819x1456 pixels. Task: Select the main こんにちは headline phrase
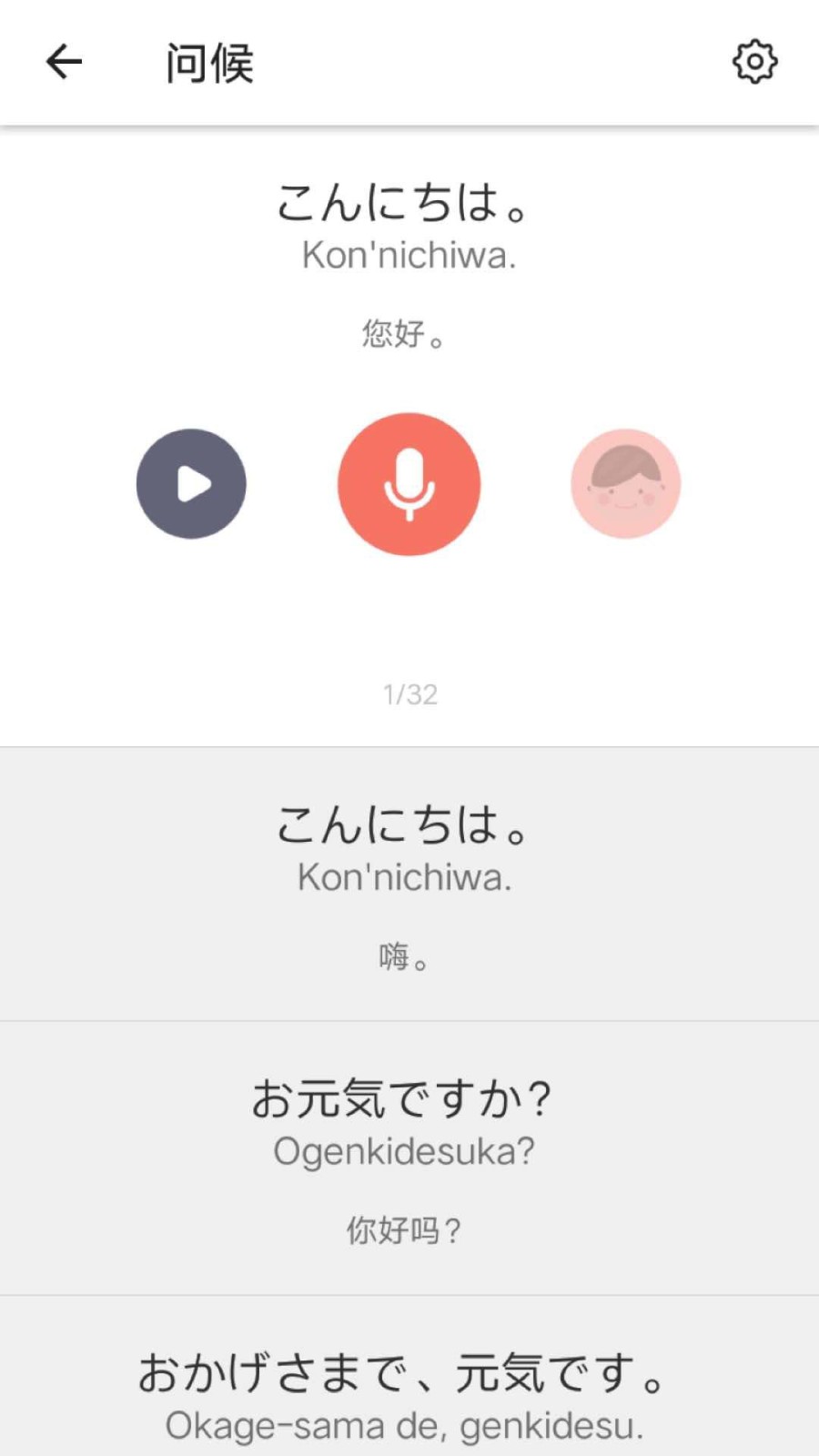[x=409, y=202]
